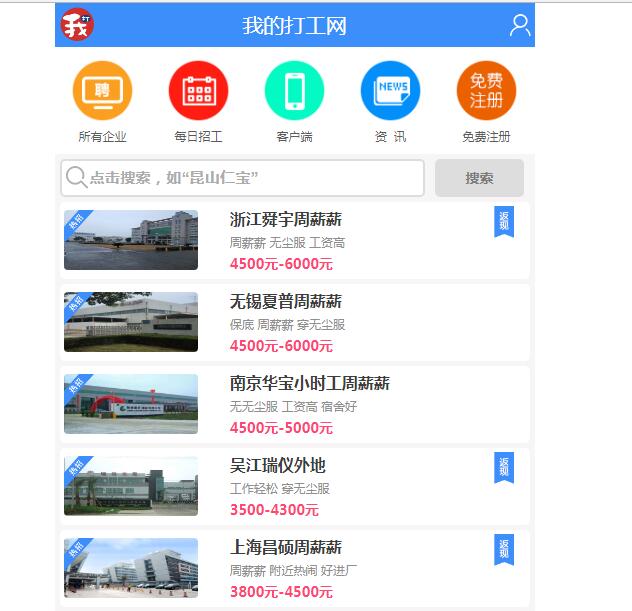The width and height of the screenshot is (632, 611).
Task: Open 无锡夏普周薪薪 job listing
Action: point(286,302)
